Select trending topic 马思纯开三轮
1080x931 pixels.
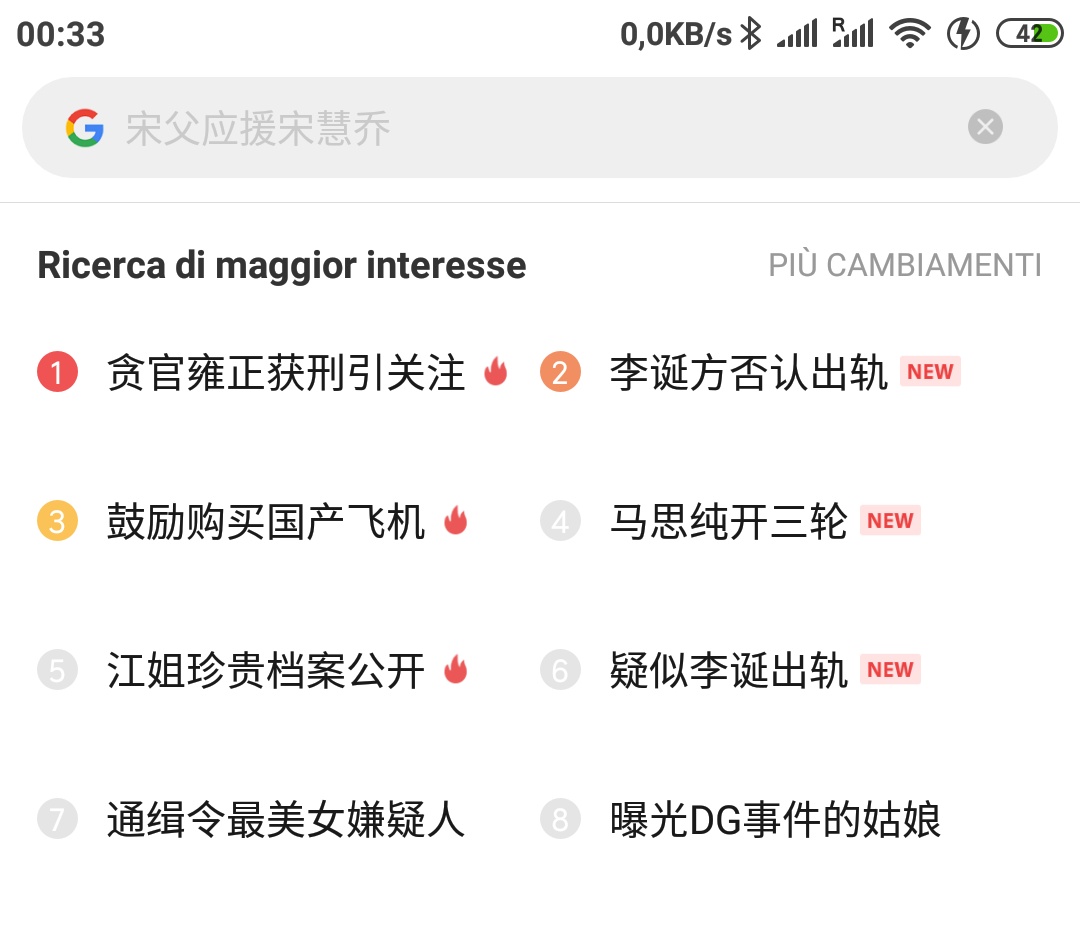(728, 522)
